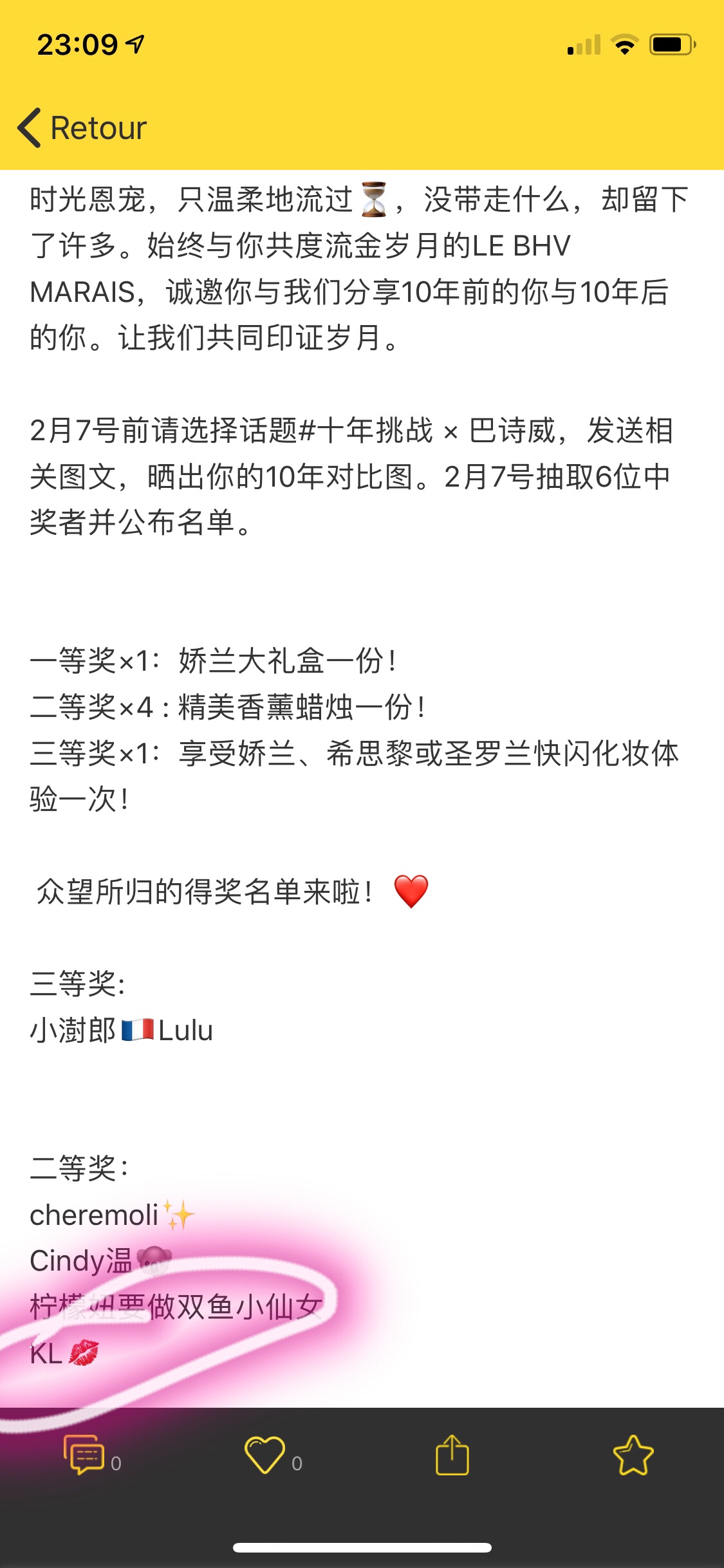Like this post with the heart icon
This screenshot has width=724, height=1568.
265,1455
